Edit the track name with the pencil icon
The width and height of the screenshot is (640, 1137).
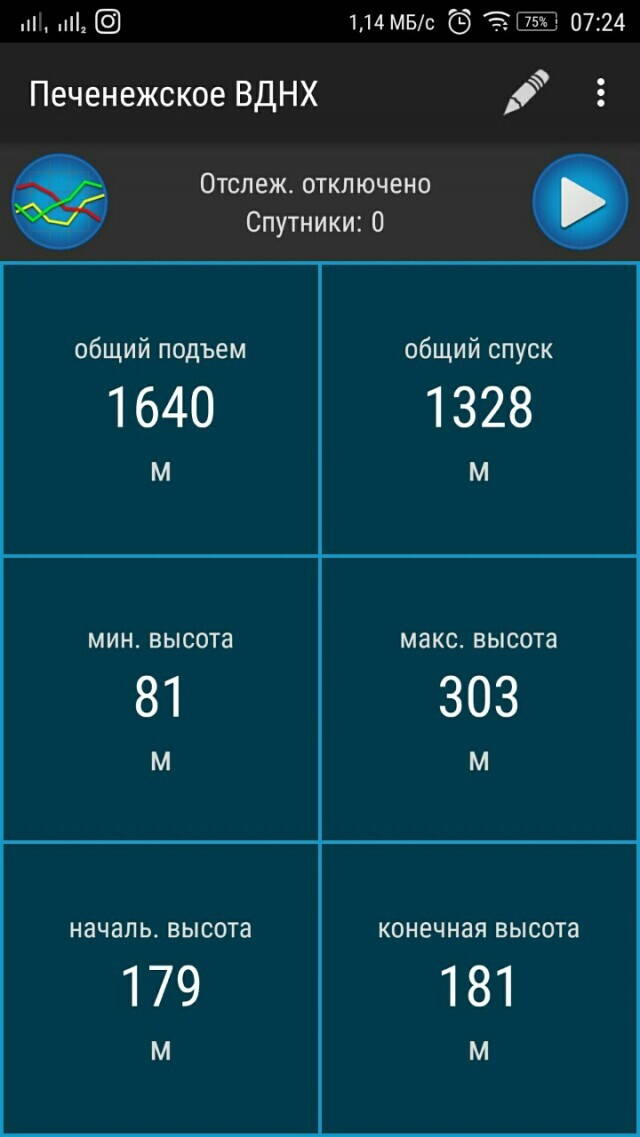coord(526,93)
